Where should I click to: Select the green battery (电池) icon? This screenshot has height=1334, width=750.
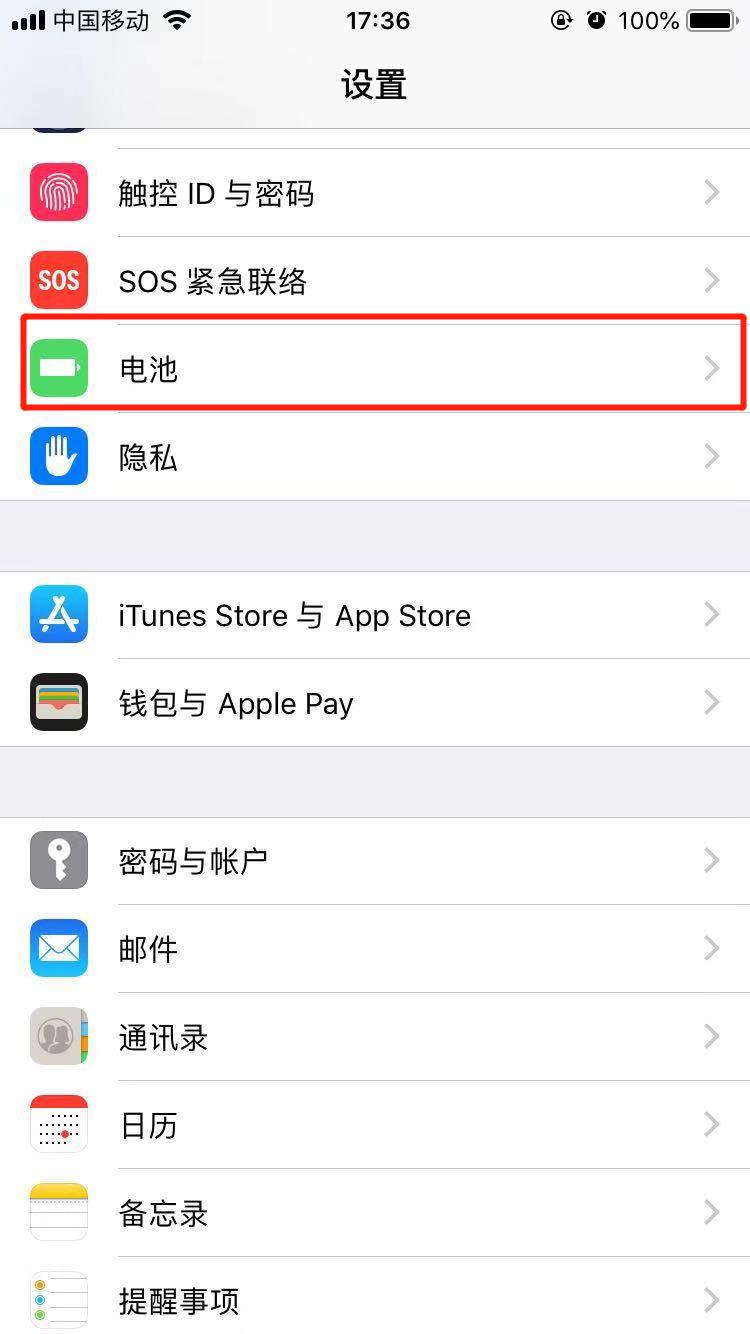[58, 368]
